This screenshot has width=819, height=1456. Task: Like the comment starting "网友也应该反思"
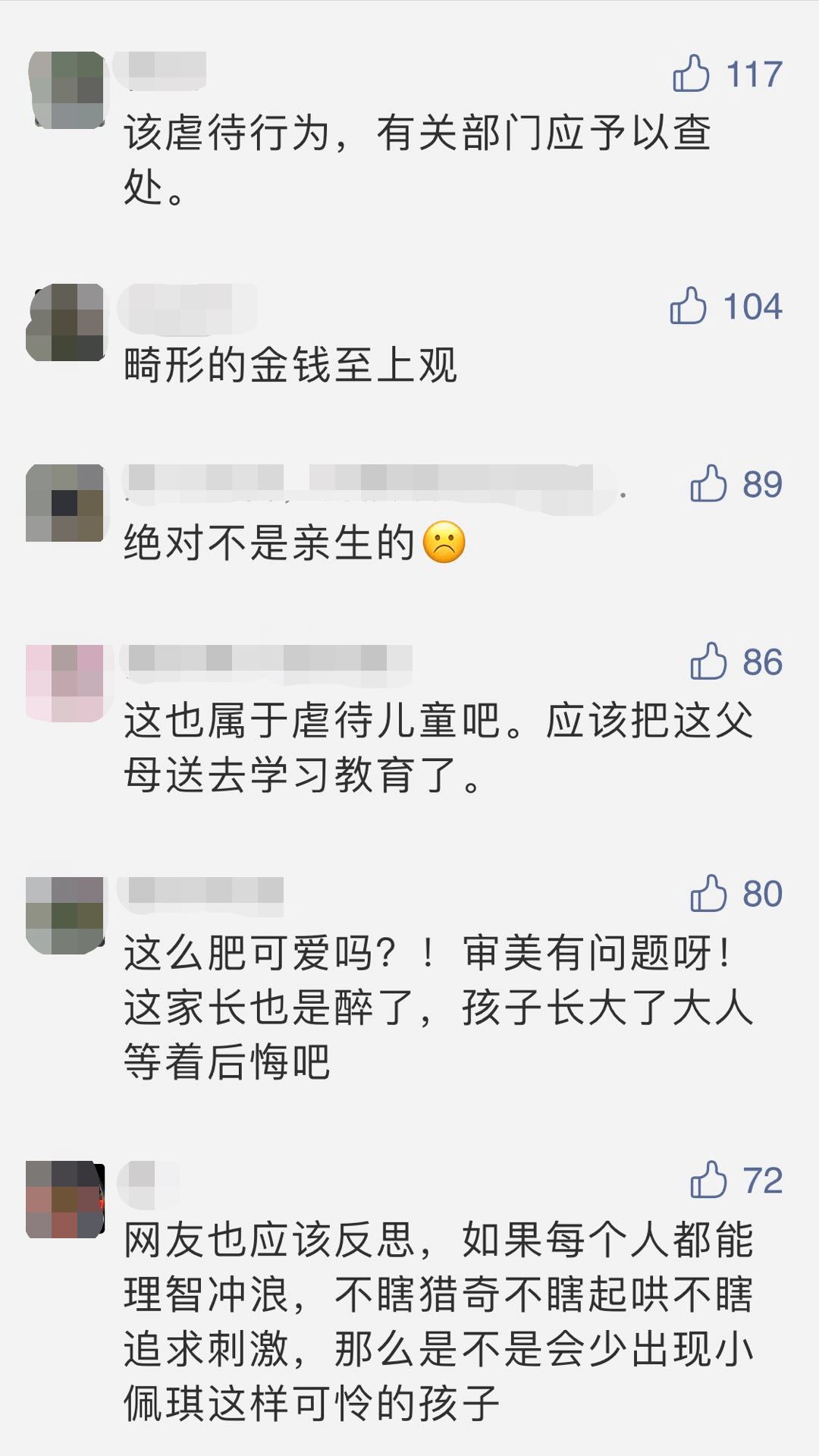coord(708,1181)
